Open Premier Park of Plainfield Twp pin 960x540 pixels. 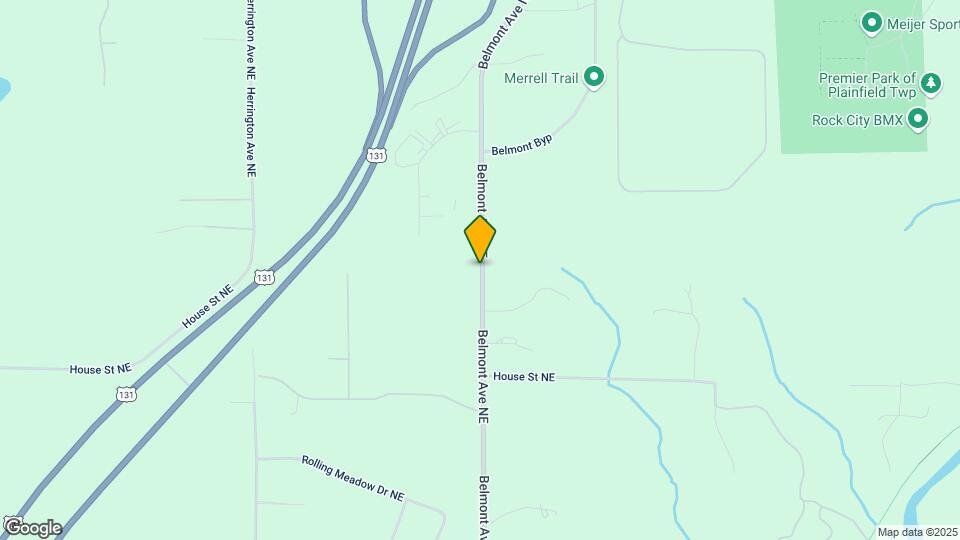click(931, 82)
